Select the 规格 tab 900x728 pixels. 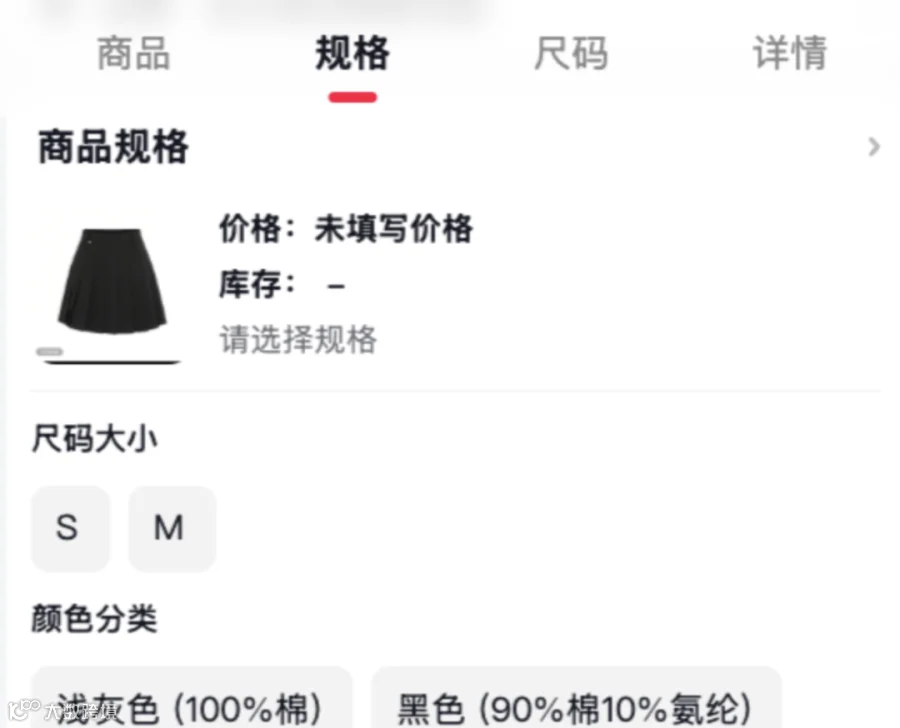tap(352, 53)
